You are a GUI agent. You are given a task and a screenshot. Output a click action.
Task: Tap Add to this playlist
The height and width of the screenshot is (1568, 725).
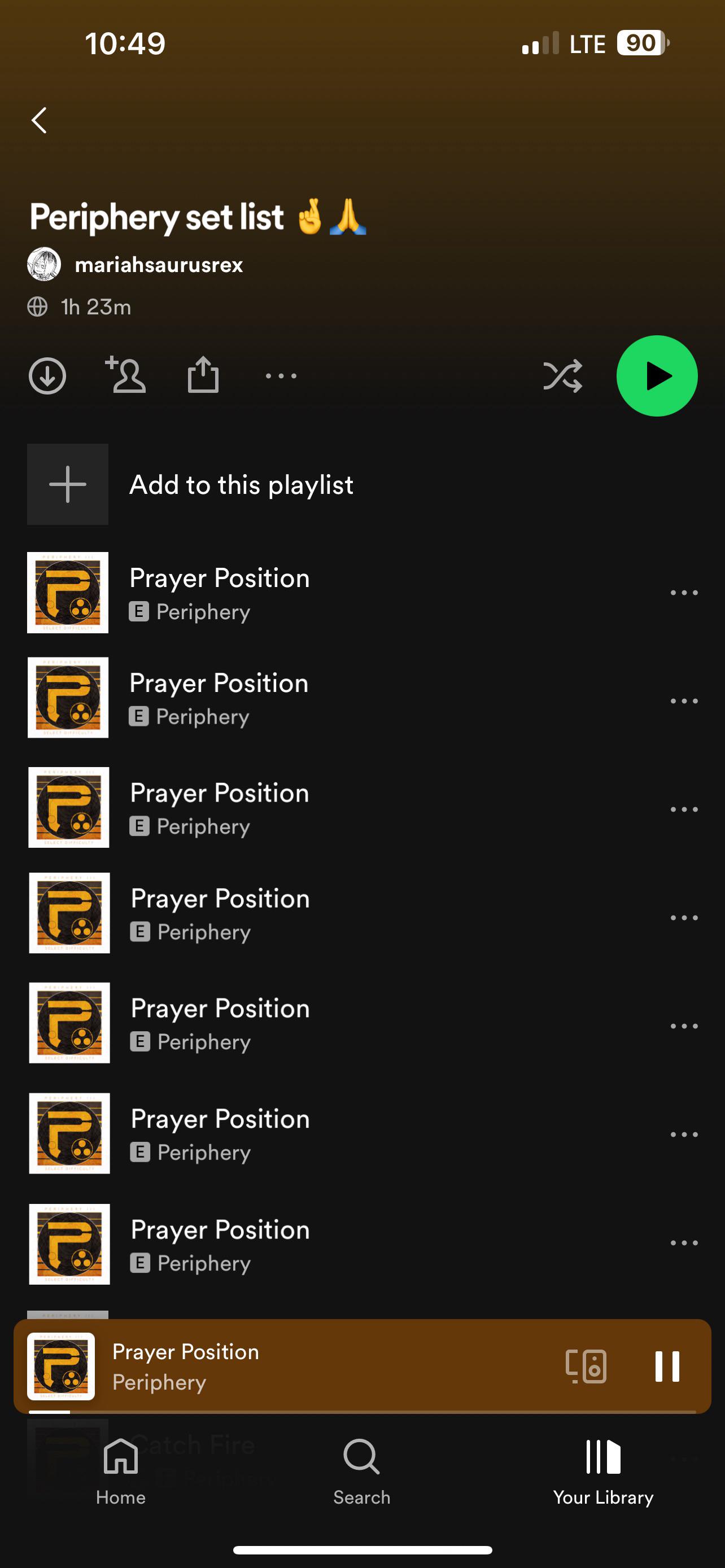242,484
